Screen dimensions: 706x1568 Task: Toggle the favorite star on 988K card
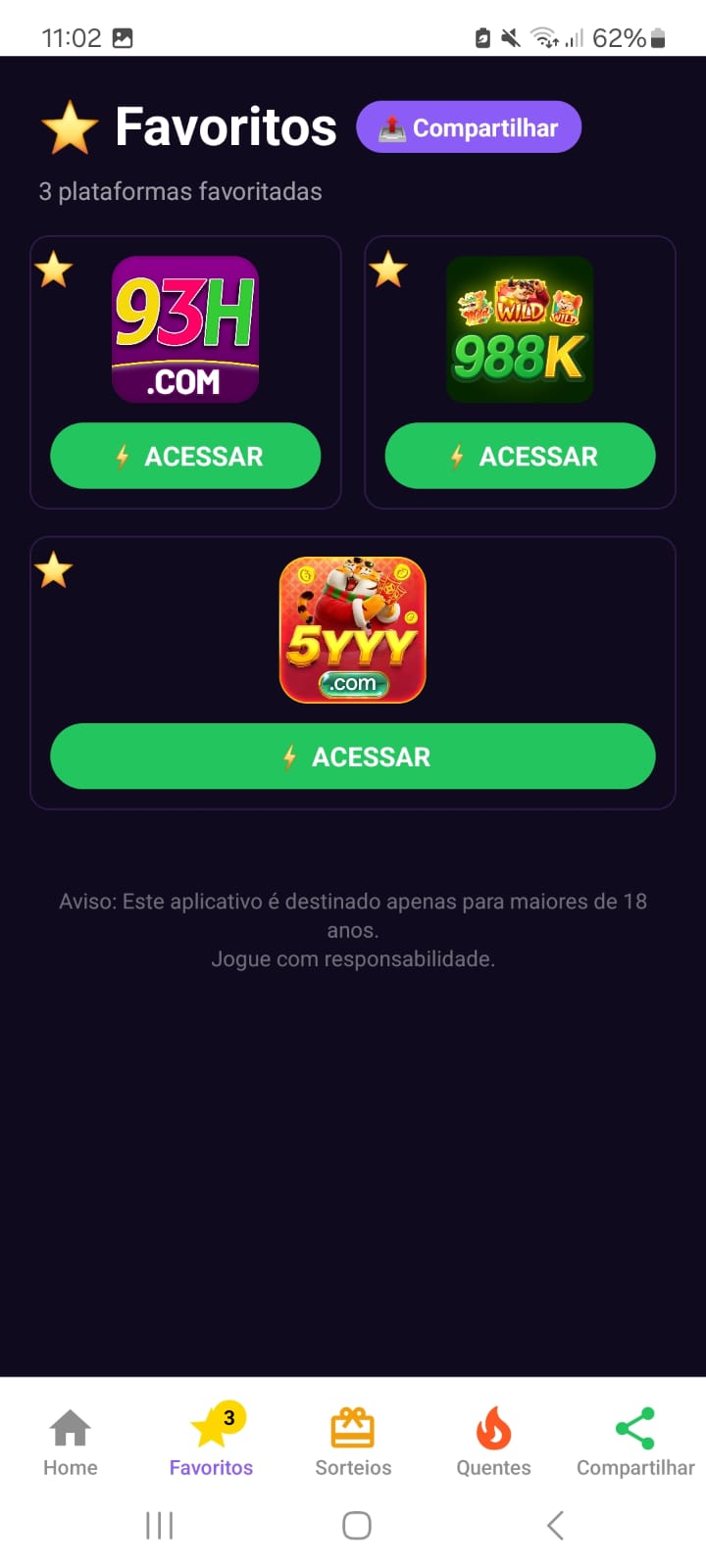pos(388,269)
